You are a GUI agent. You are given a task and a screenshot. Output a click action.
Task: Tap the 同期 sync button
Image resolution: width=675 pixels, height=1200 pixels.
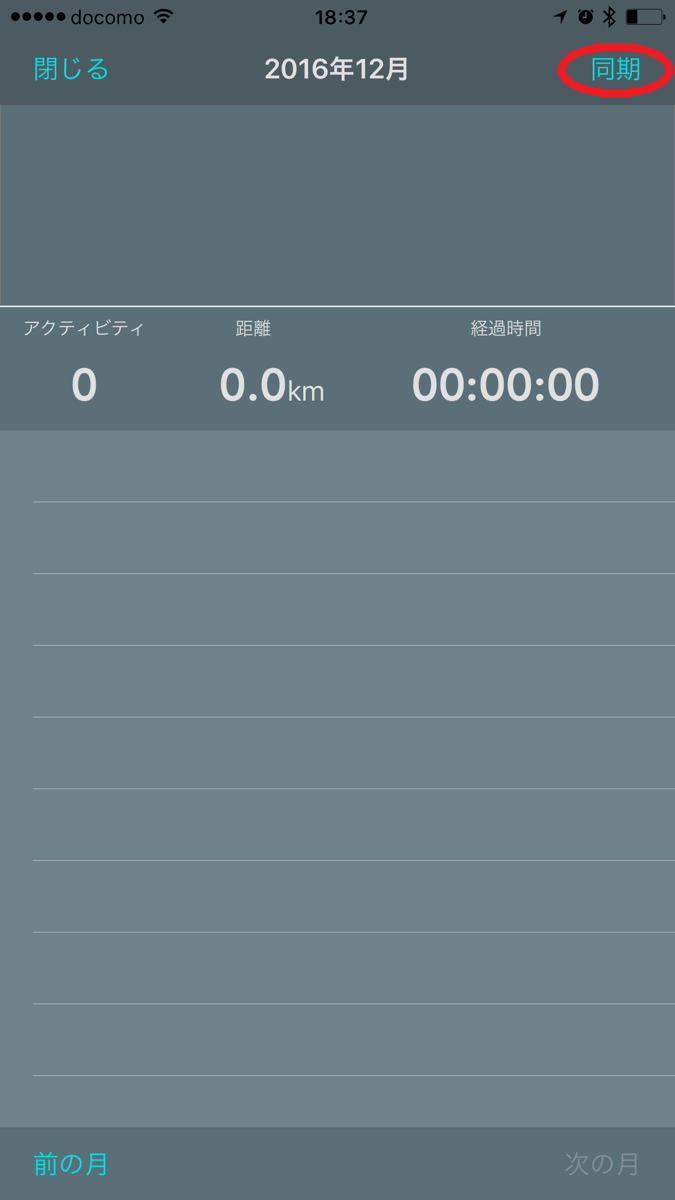click(615, 70)
